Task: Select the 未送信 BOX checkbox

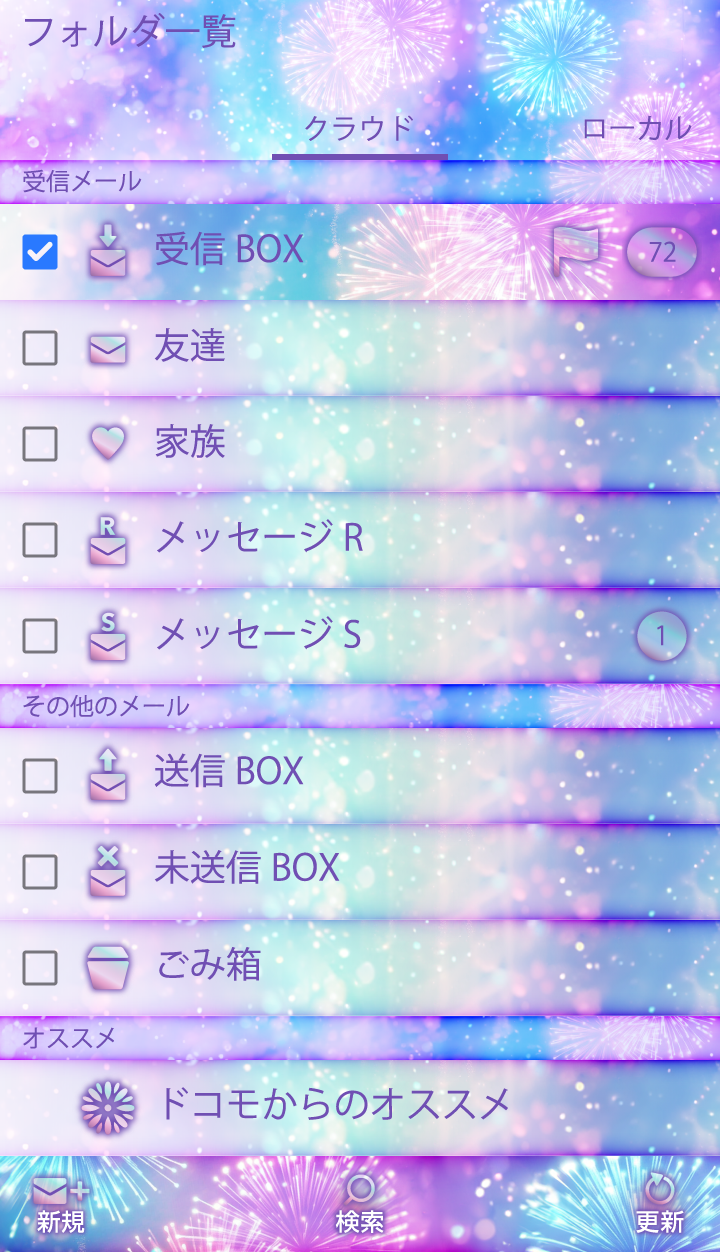Action: (x=40, y=871)
